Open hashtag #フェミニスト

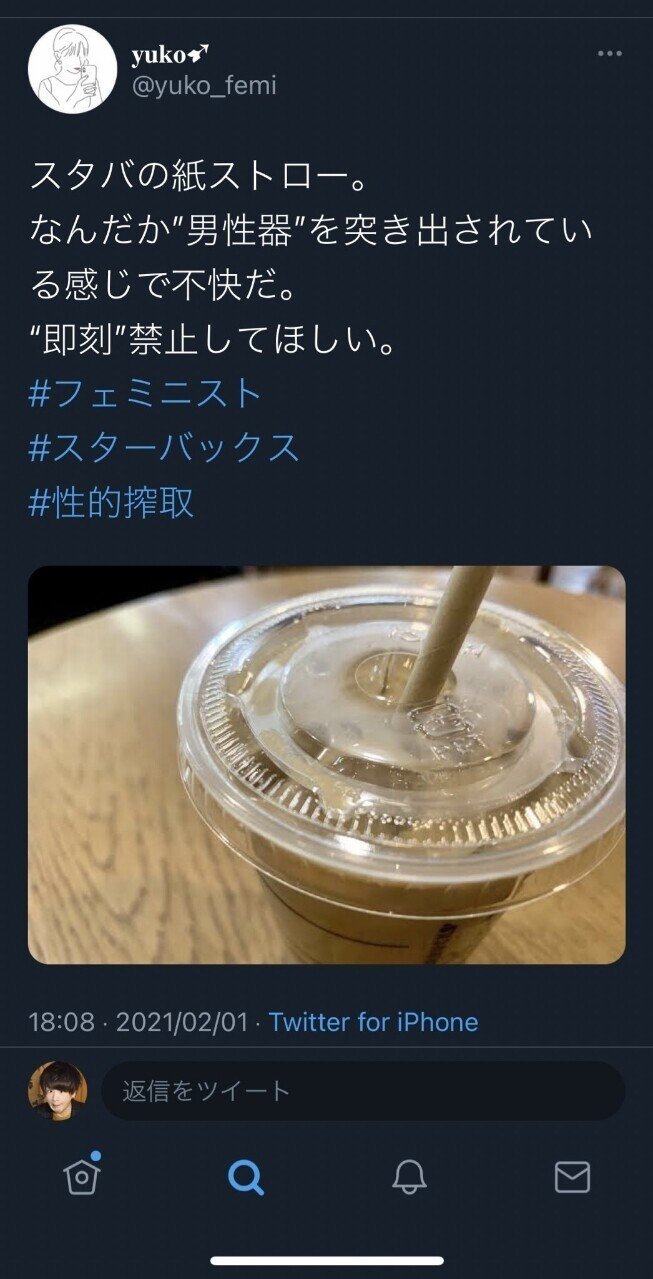[145, 393]
